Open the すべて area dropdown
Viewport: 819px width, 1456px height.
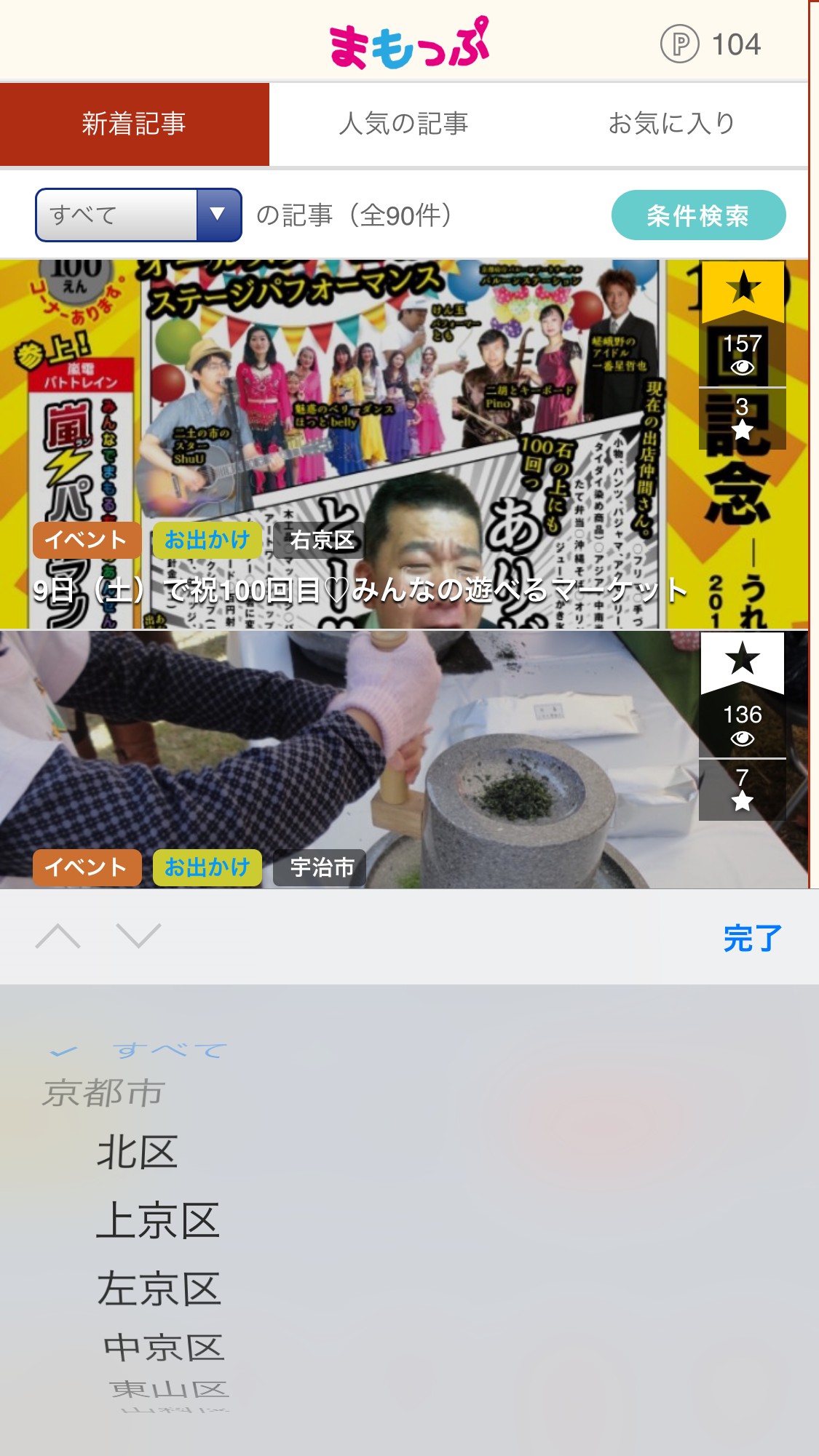pyautogui.click(x=138, y=215)
